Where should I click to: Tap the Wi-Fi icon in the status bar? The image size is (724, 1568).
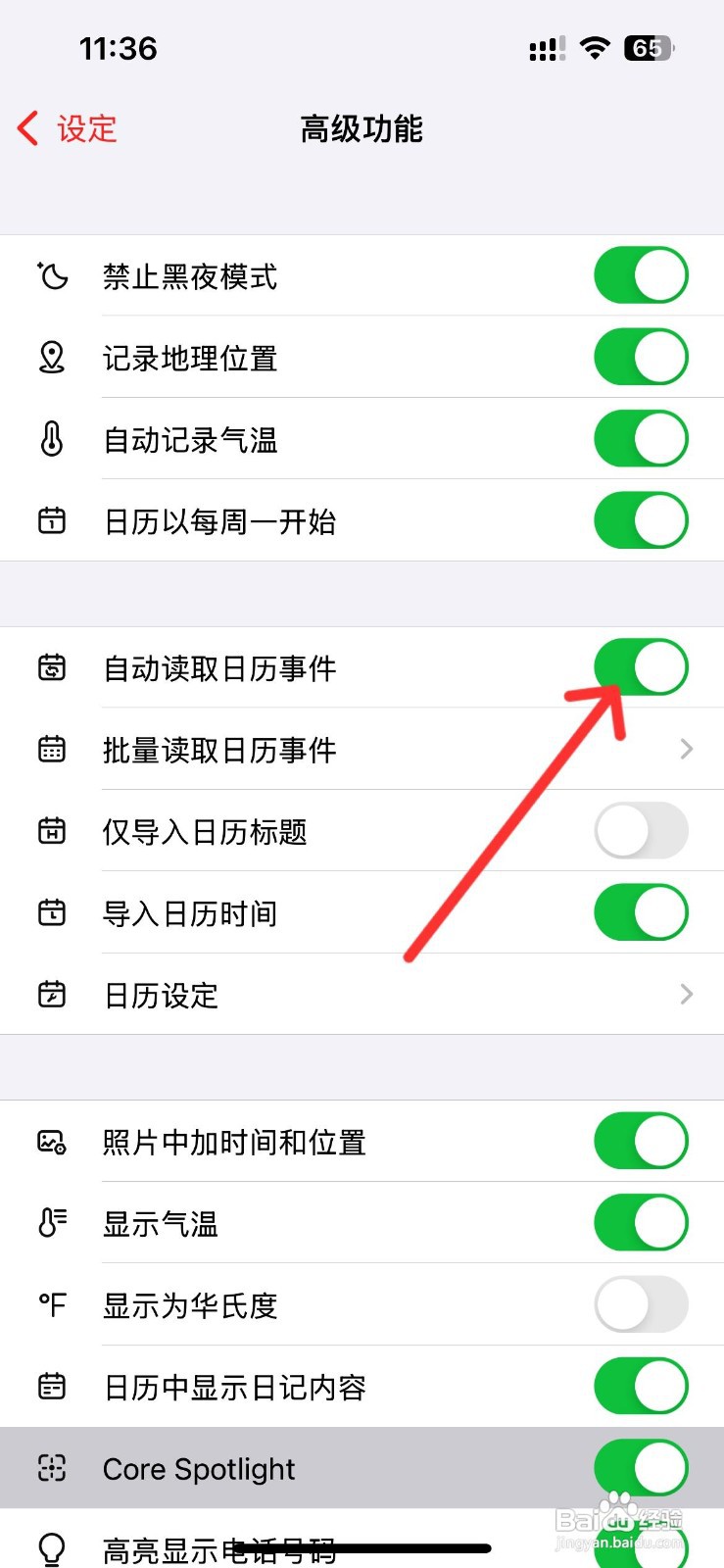click(x=596, y=47)
